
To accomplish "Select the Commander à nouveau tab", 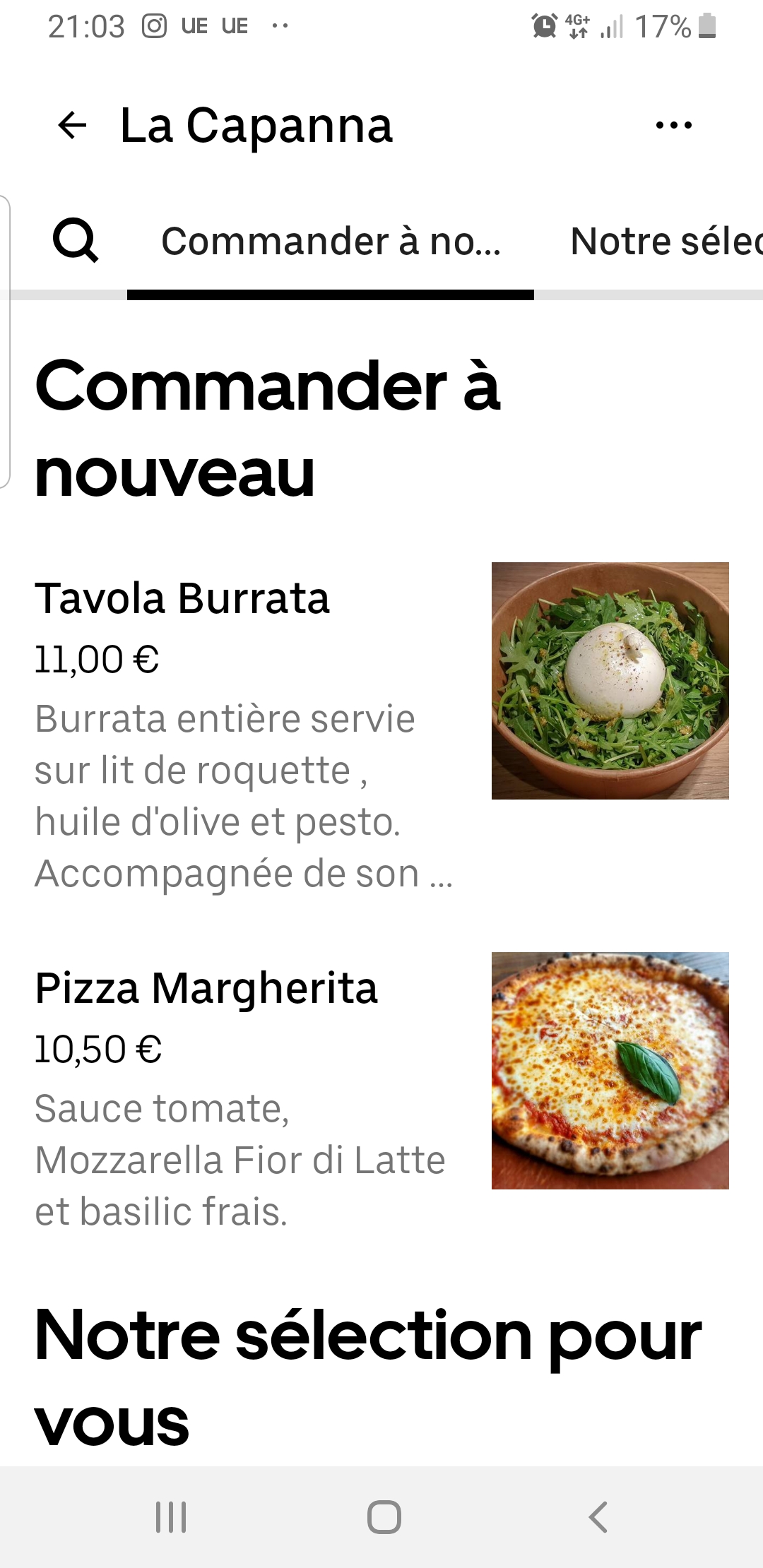I will [331, 242].
